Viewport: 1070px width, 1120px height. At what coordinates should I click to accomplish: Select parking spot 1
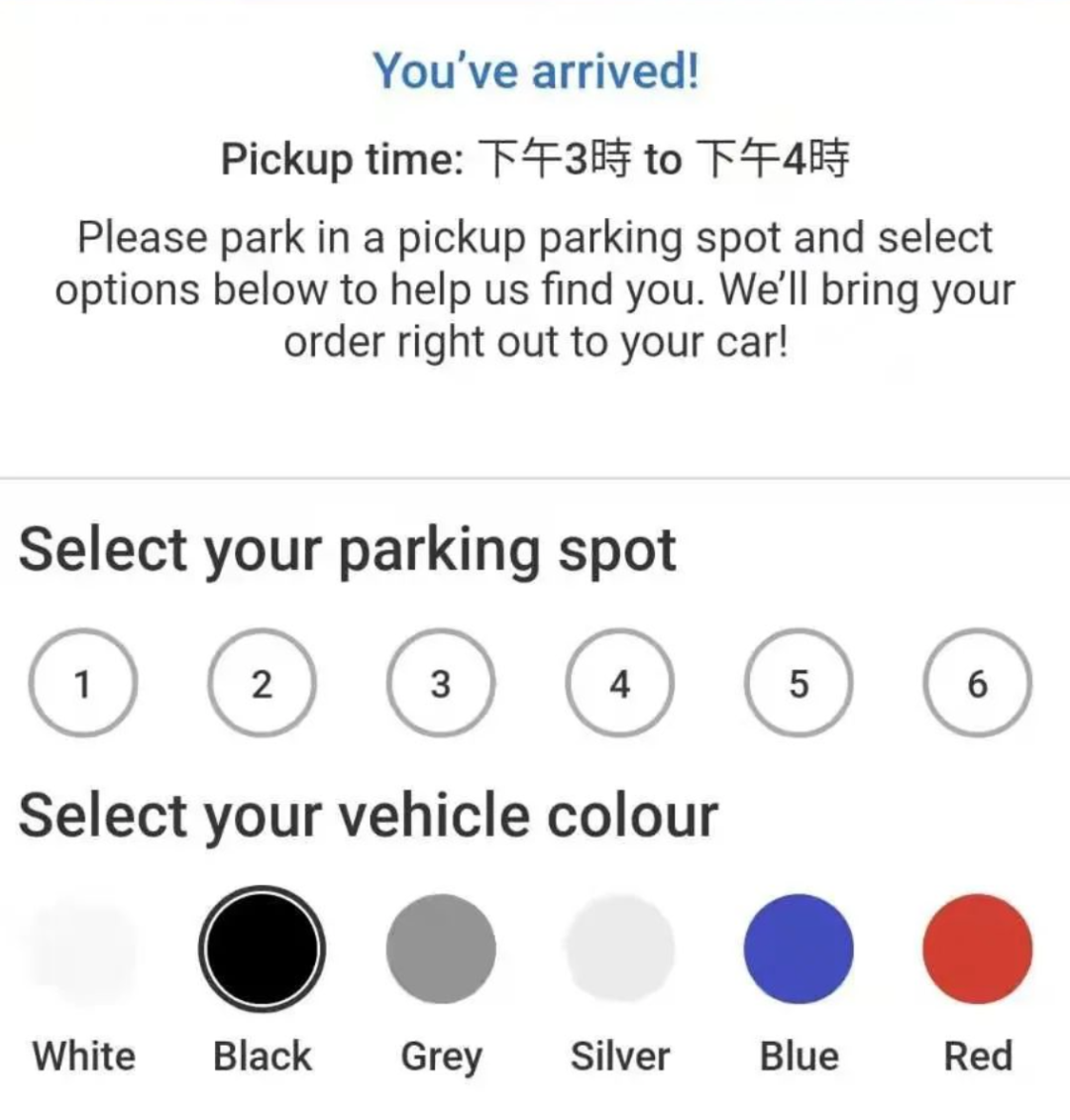[x=83, y=684]
